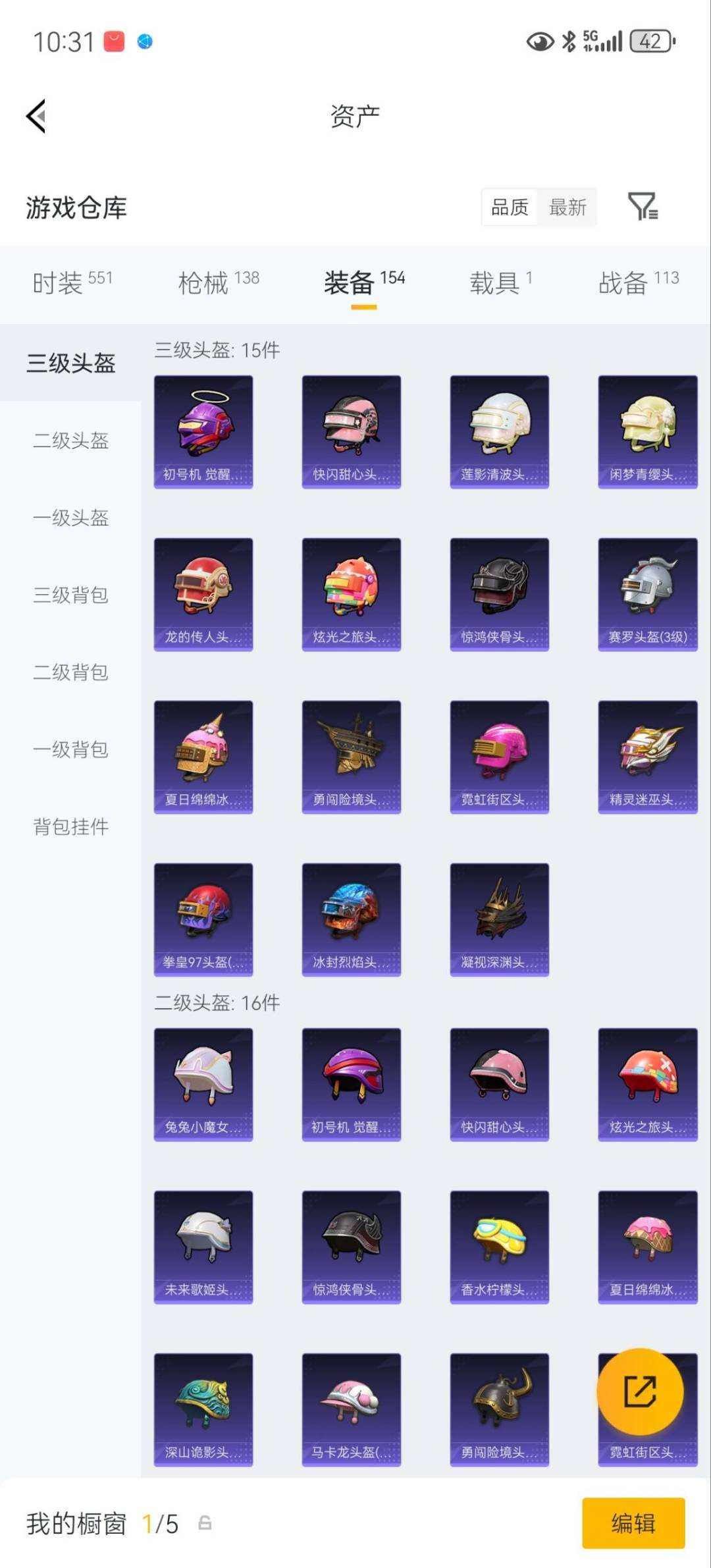711x1568 pixels.
Task: Toggle sorting to 最新
Action: (x=569, y=208)
